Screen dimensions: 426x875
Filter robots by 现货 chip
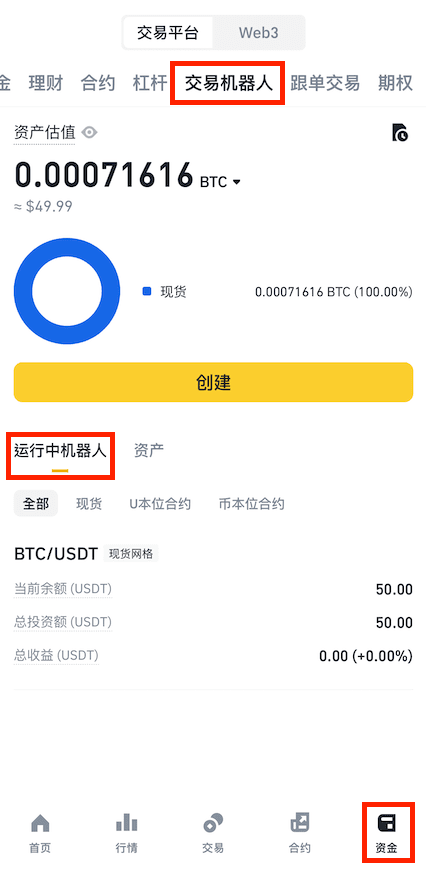(x=89, y=504)
